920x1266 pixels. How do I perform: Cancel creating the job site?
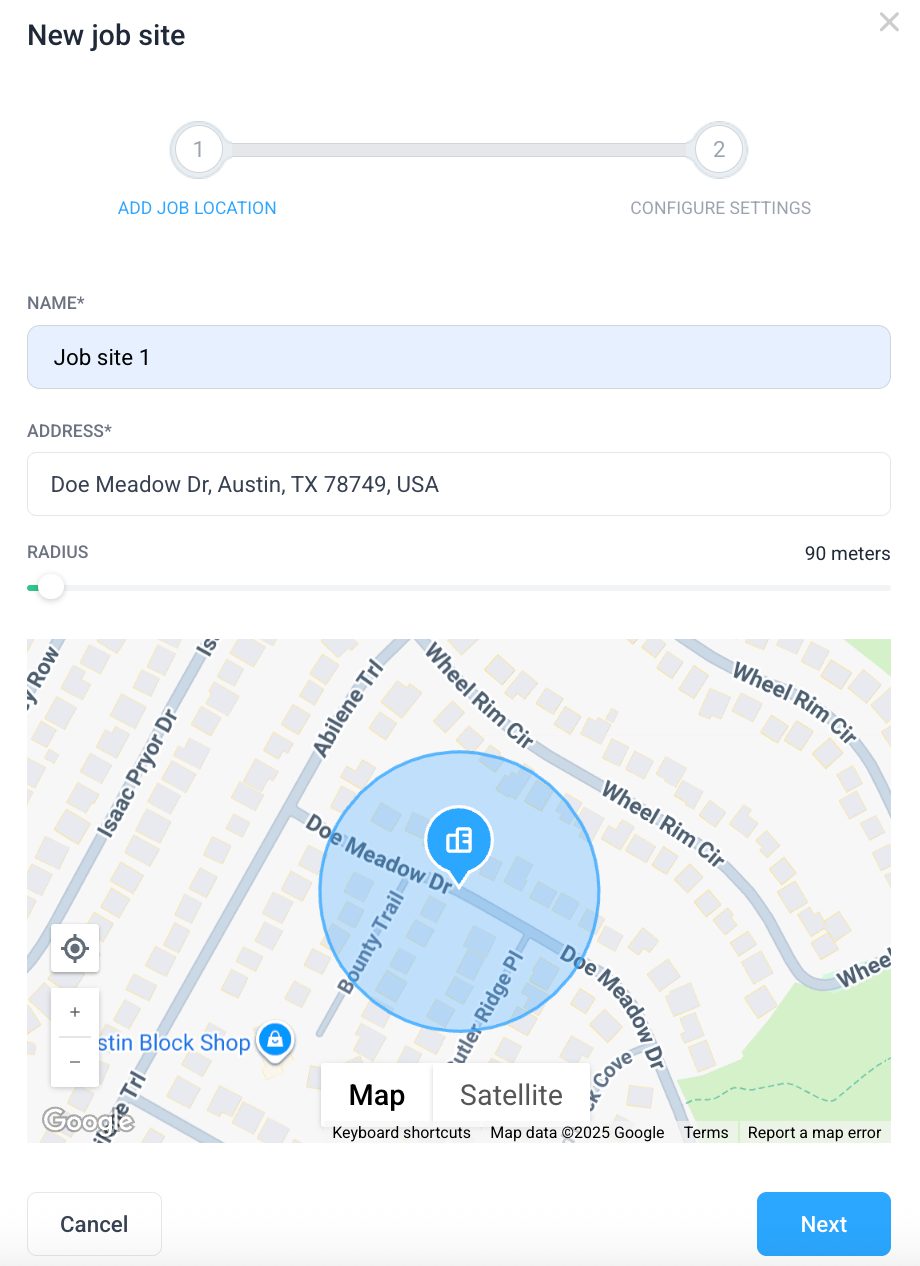point(94,1224)
